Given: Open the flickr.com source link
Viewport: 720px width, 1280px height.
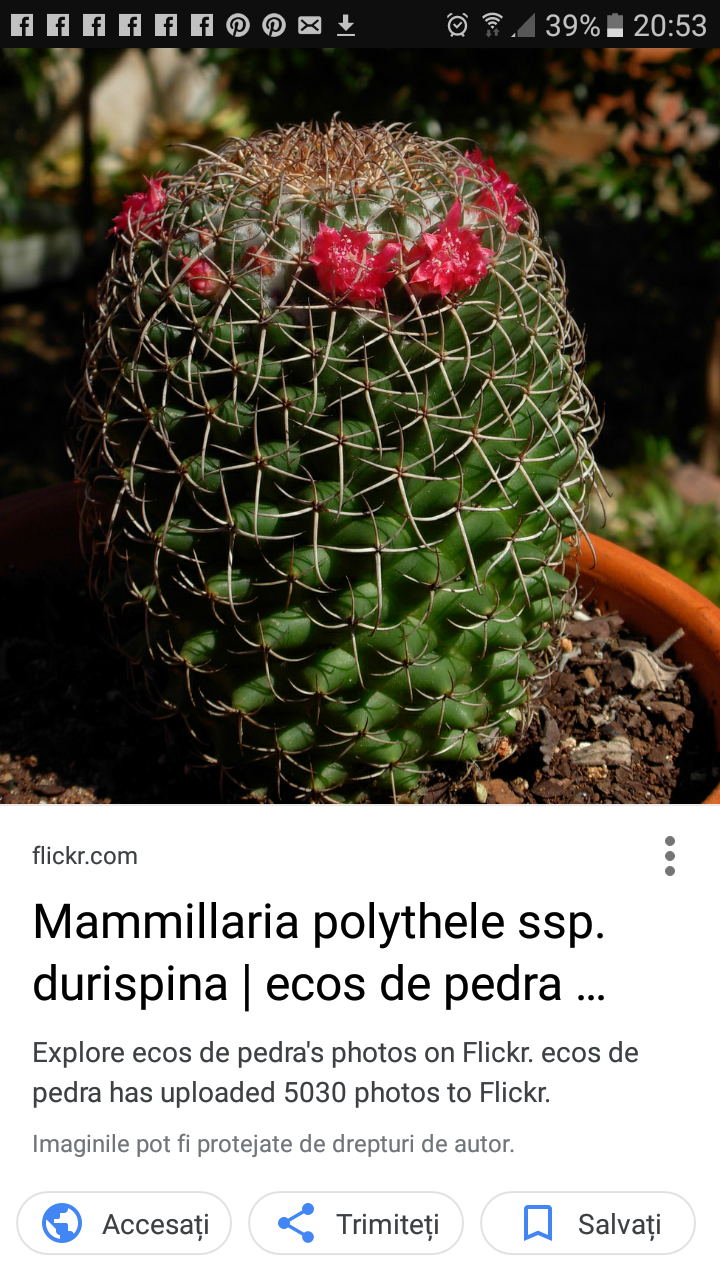Looking at the screenshot, I should point(86,856).
